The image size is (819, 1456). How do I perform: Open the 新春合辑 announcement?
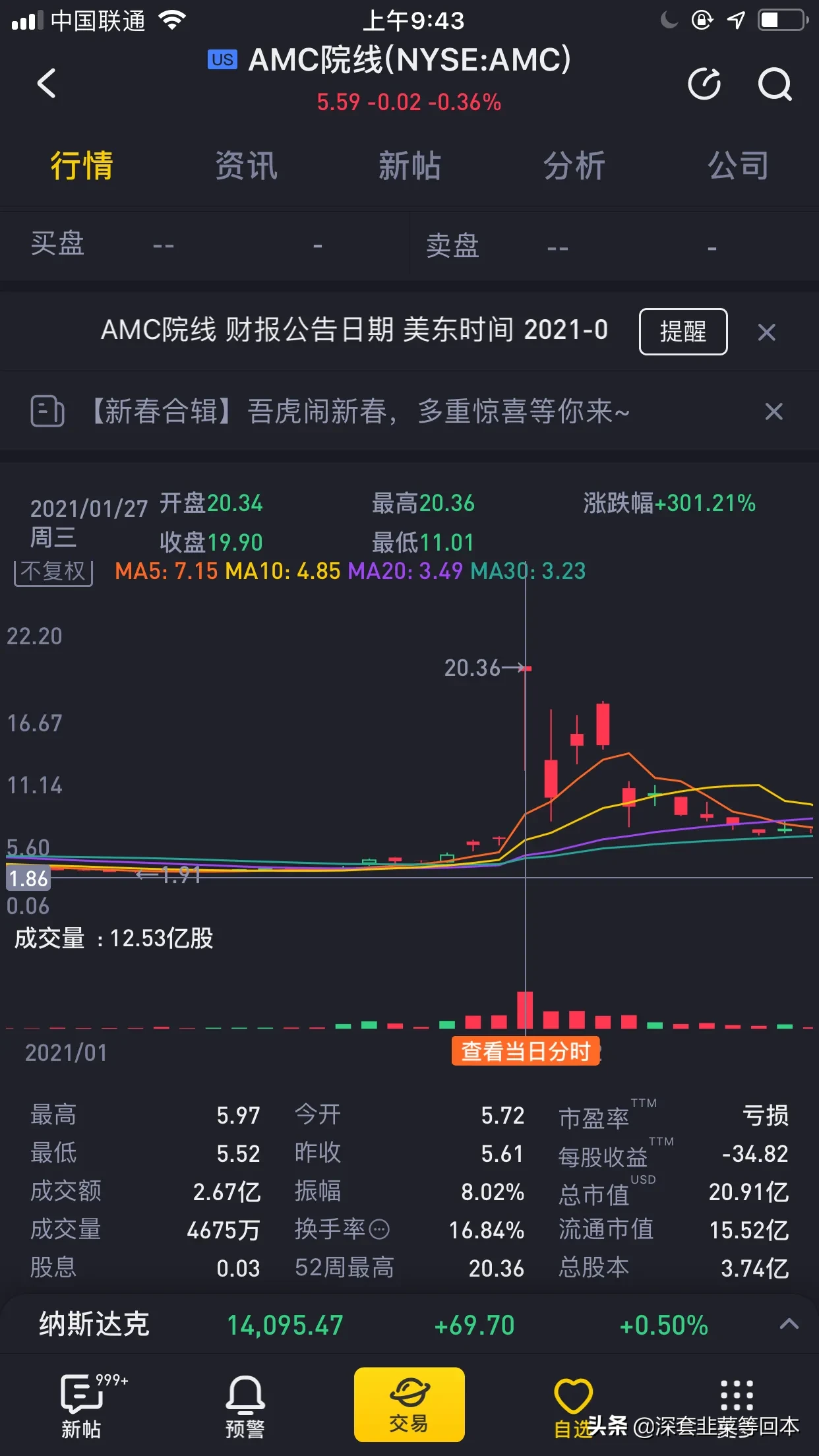pos(359,412)
